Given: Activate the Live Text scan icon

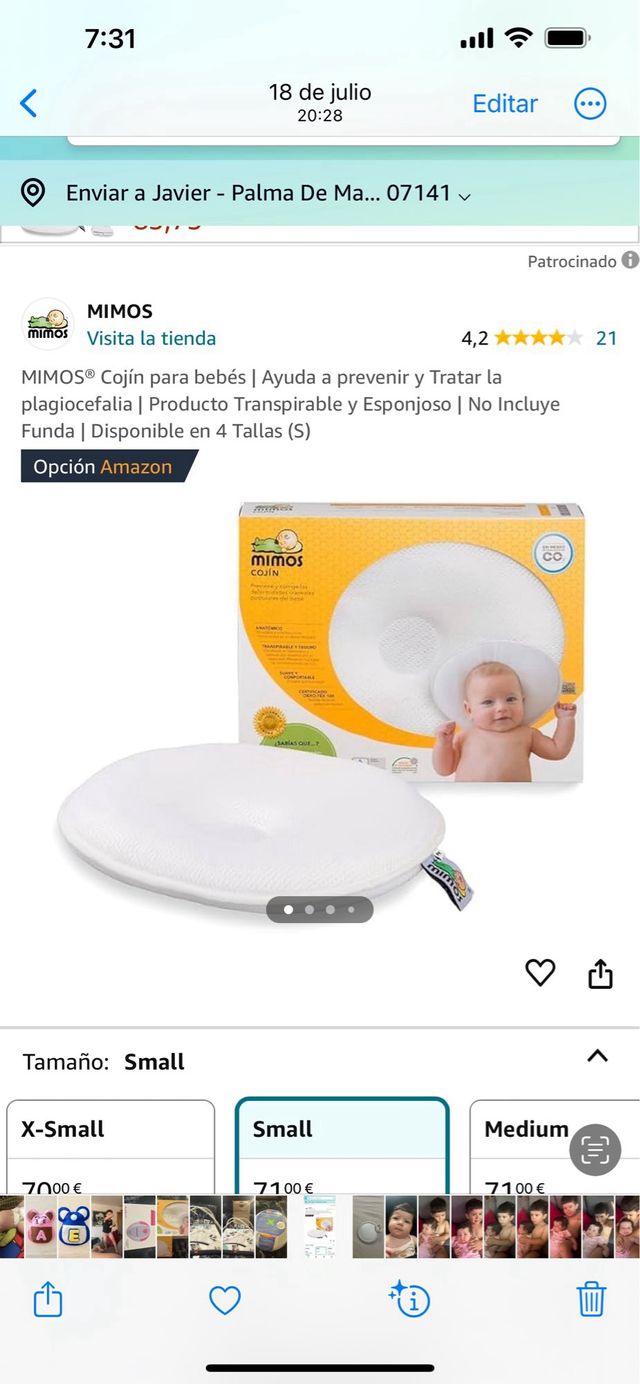Looking at the screenshot, I should 595,1150.
